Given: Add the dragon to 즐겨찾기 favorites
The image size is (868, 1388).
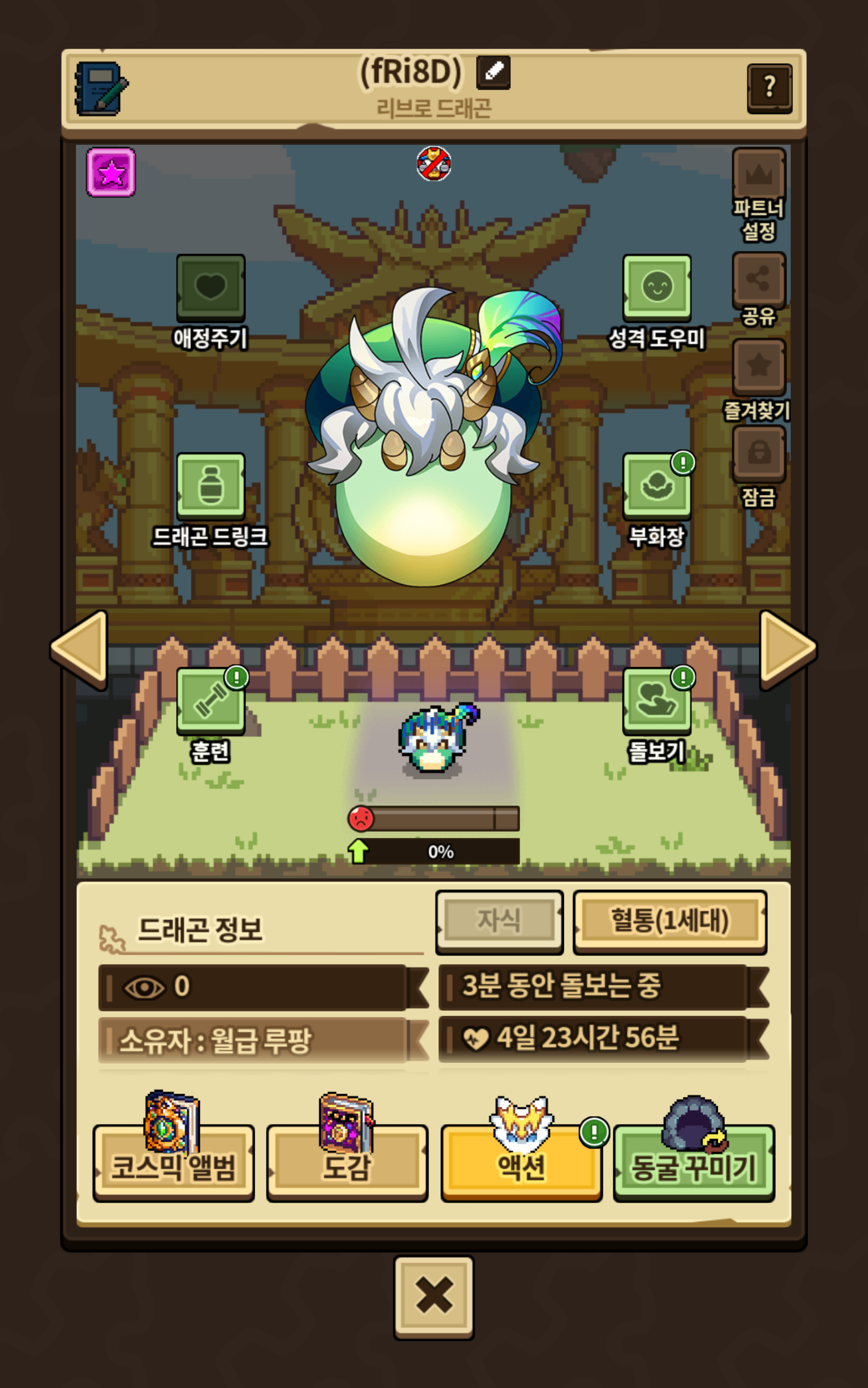Looking at the screenshot, I should point(759,366).
